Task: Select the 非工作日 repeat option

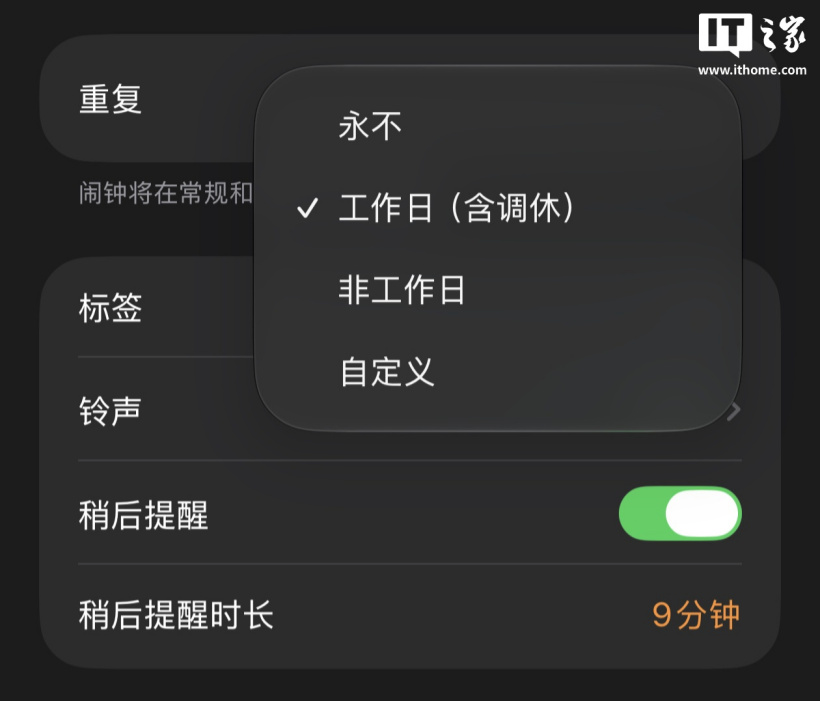Action: click(497, 289)
